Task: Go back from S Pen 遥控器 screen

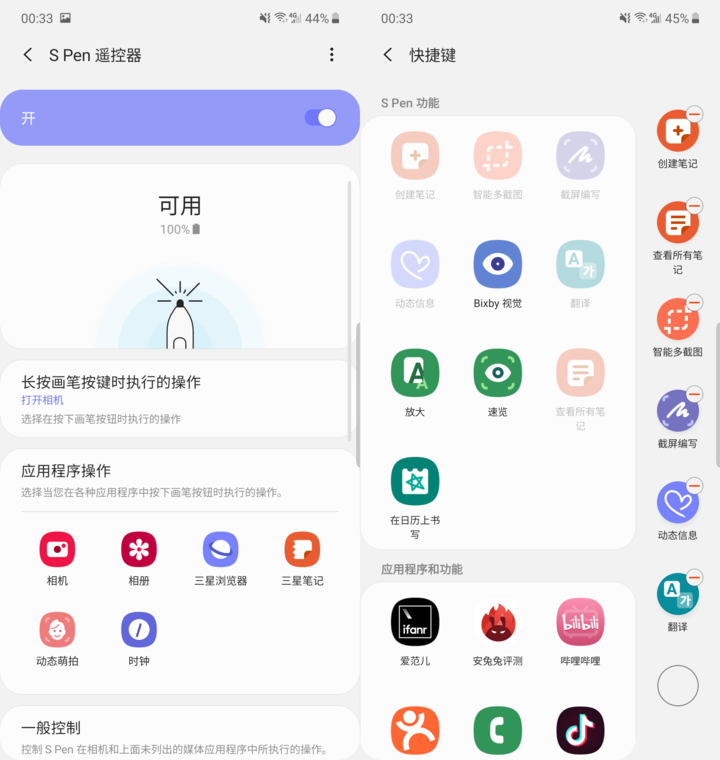Action: (28, 55)
